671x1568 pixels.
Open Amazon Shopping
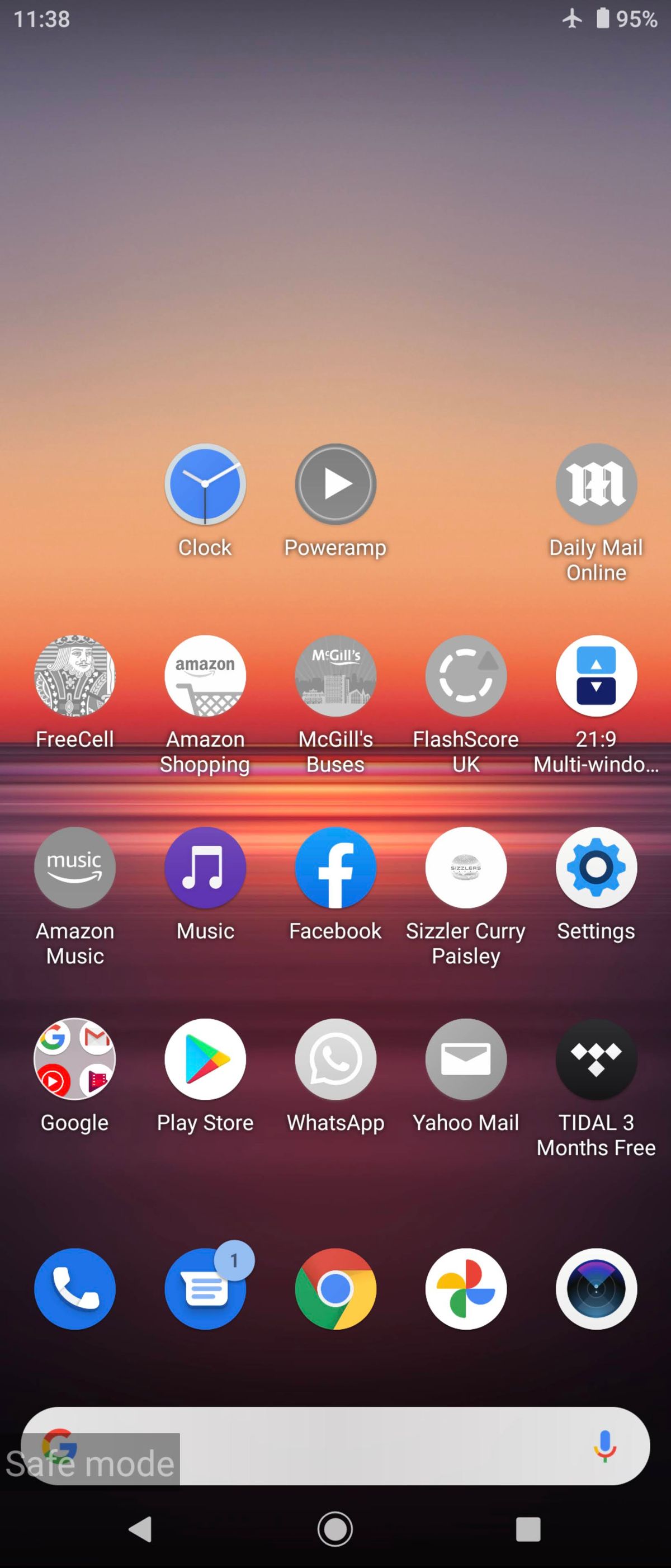(205, 676)
